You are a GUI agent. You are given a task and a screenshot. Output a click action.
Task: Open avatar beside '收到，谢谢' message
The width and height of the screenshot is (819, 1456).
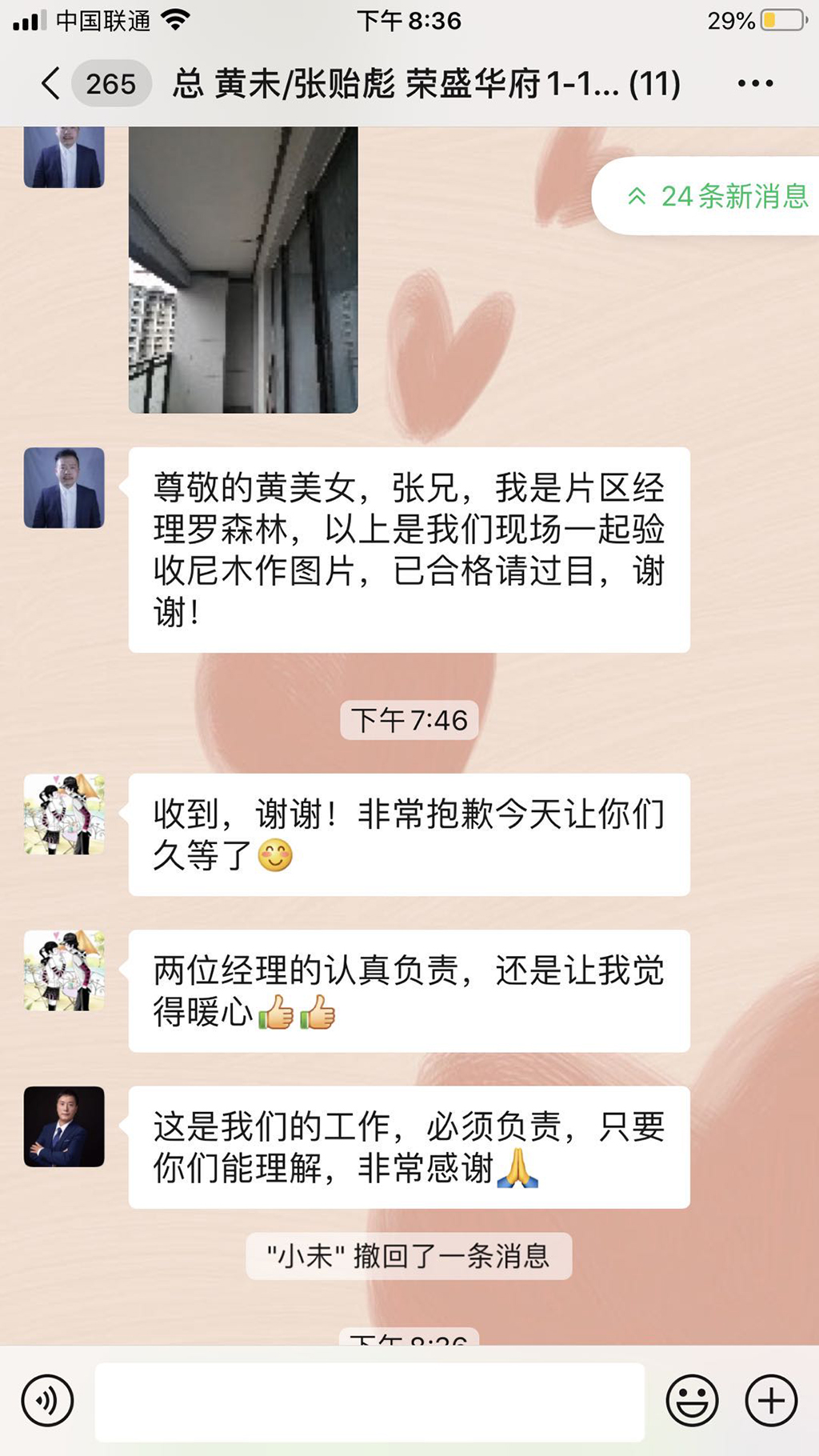[x=64, y=814]
